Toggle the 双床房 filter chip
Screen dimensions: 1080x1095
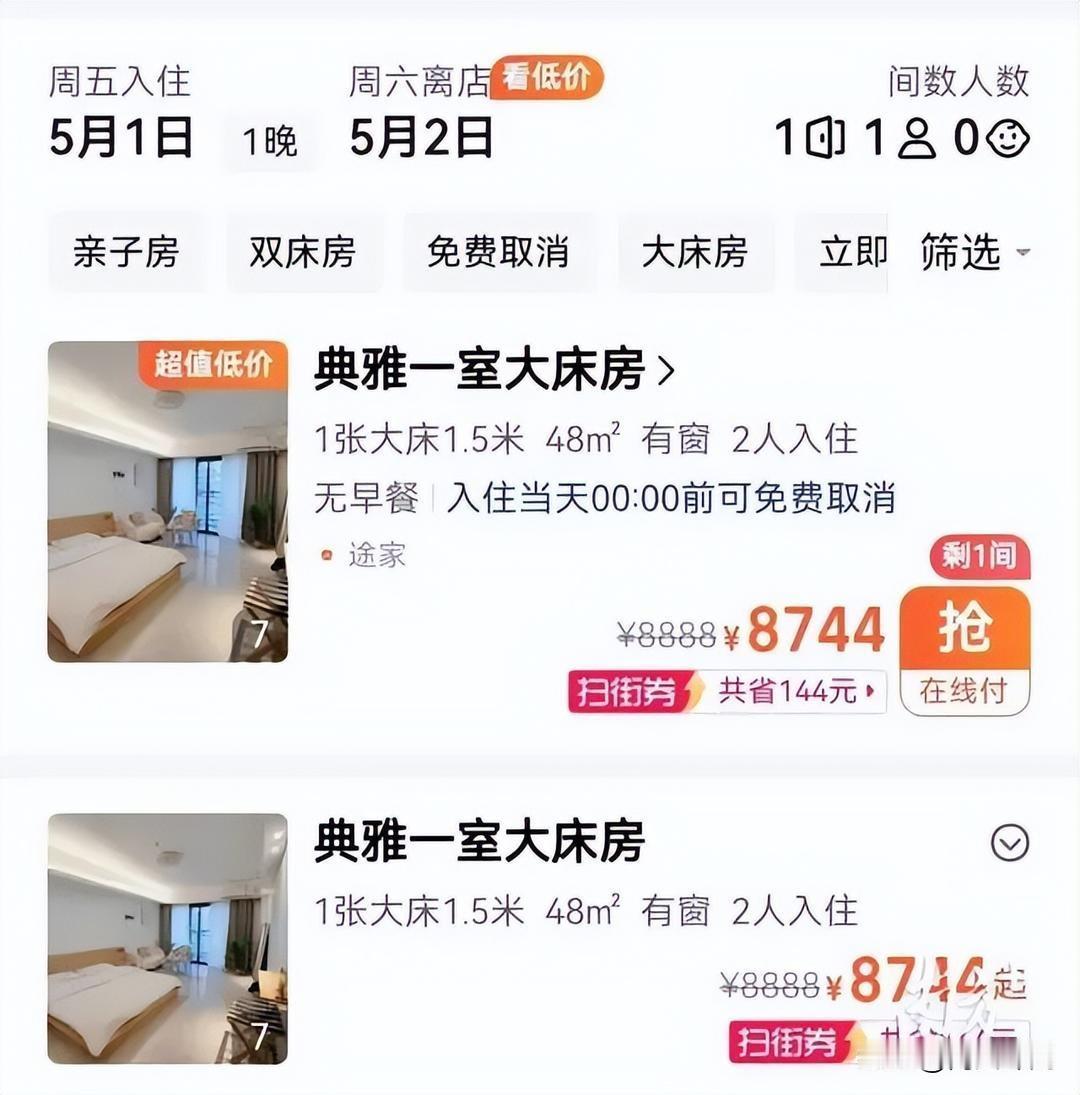point(305,254)
